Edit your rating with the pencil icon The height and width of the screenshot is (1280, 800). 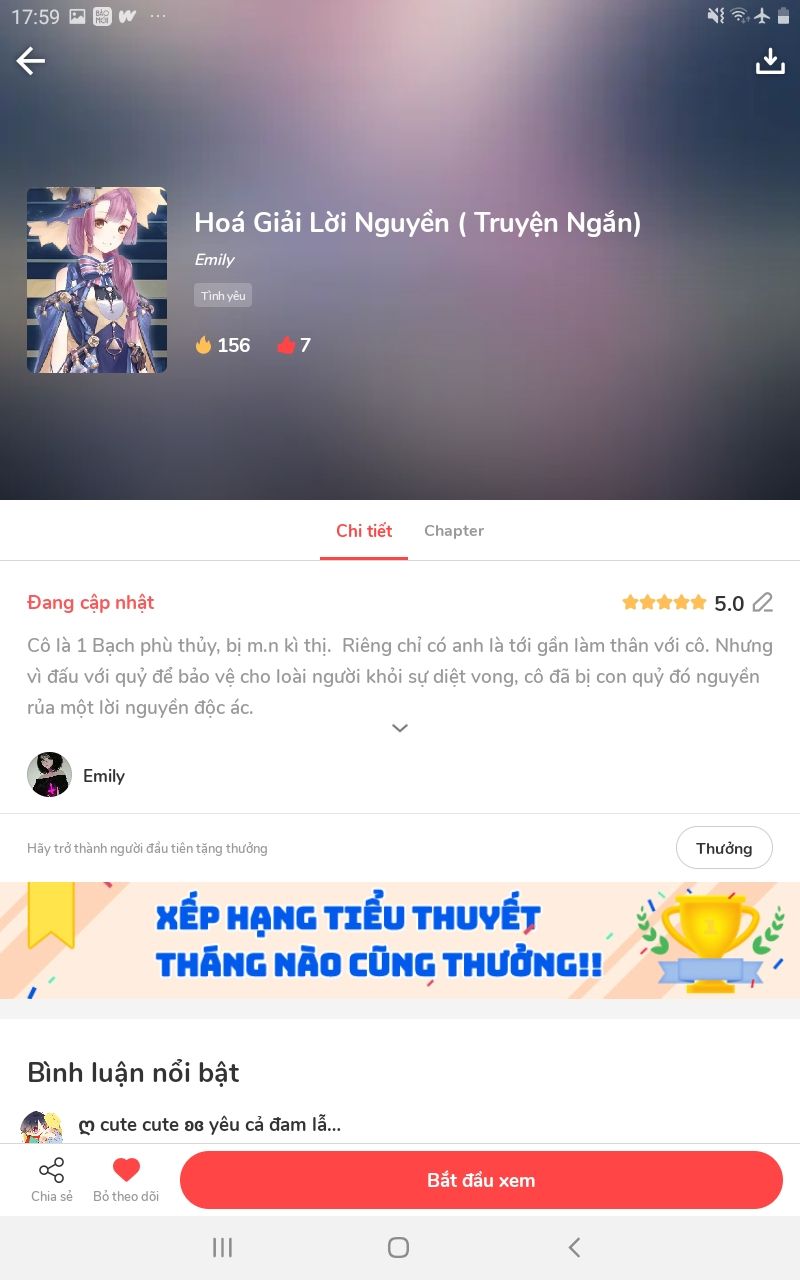(x=763, y=602)
